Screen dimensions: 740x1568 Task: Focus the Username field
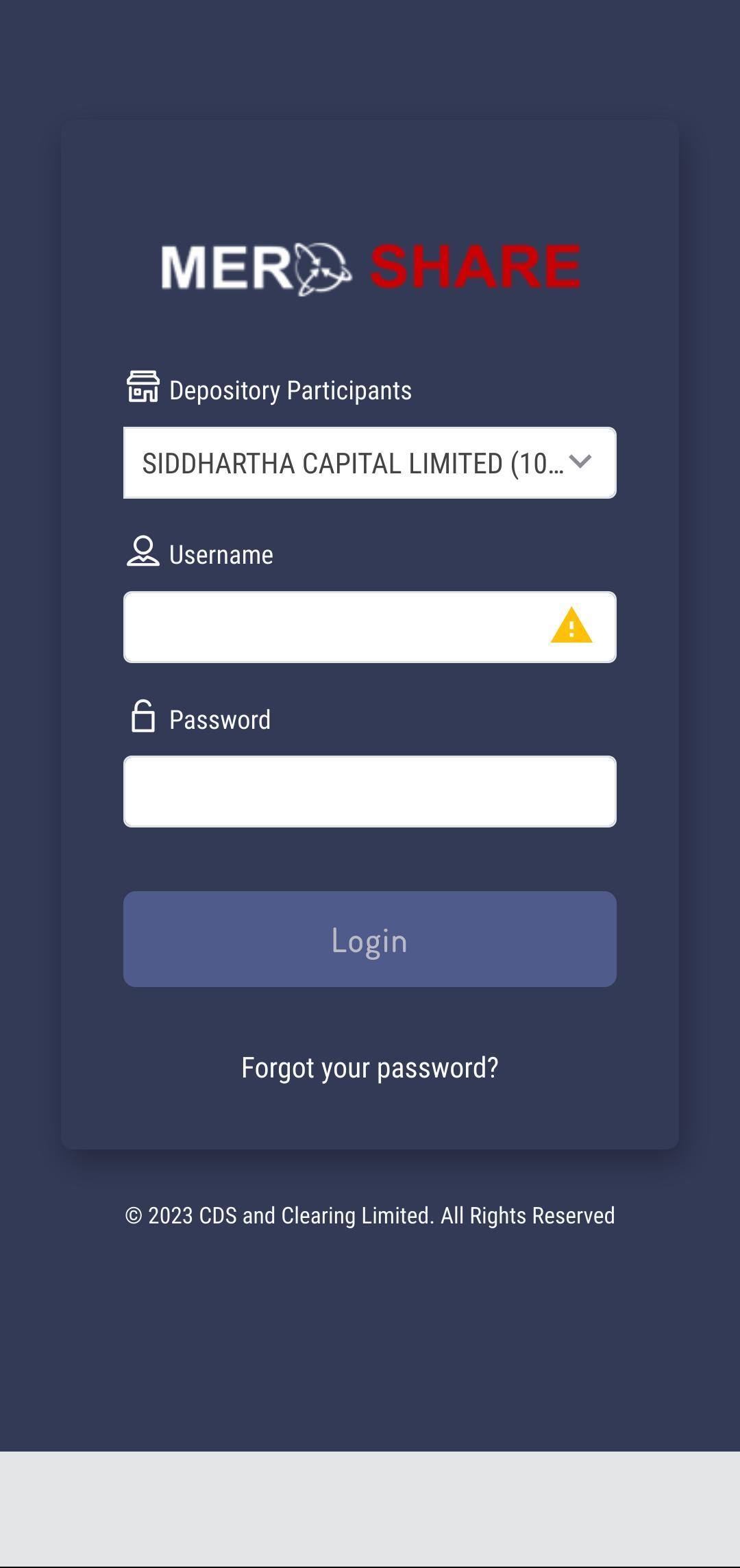336,627
